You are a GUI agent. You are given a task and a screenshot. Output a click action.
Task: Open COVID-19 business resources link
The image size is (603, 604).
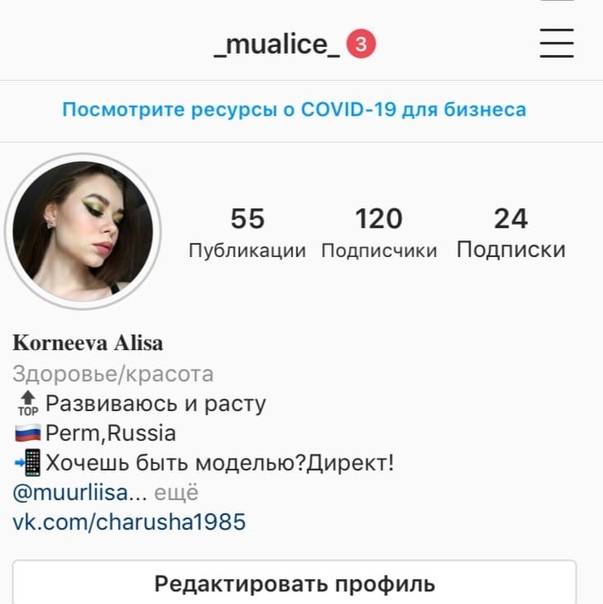(294, 109)
